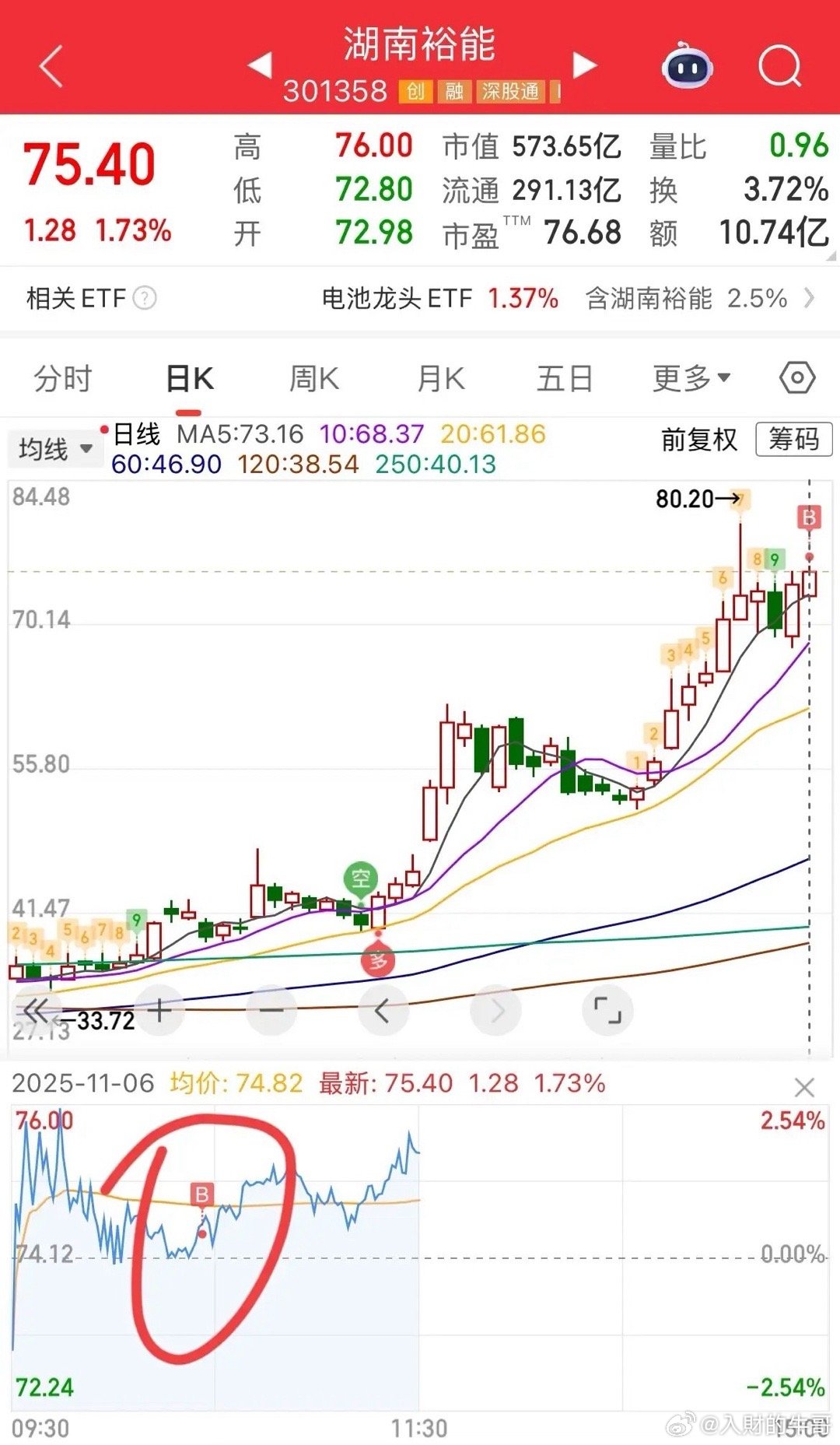Toggle fullscreen chart view
This screenshot has width=840, height=1445.
[x=607, y=1011]
